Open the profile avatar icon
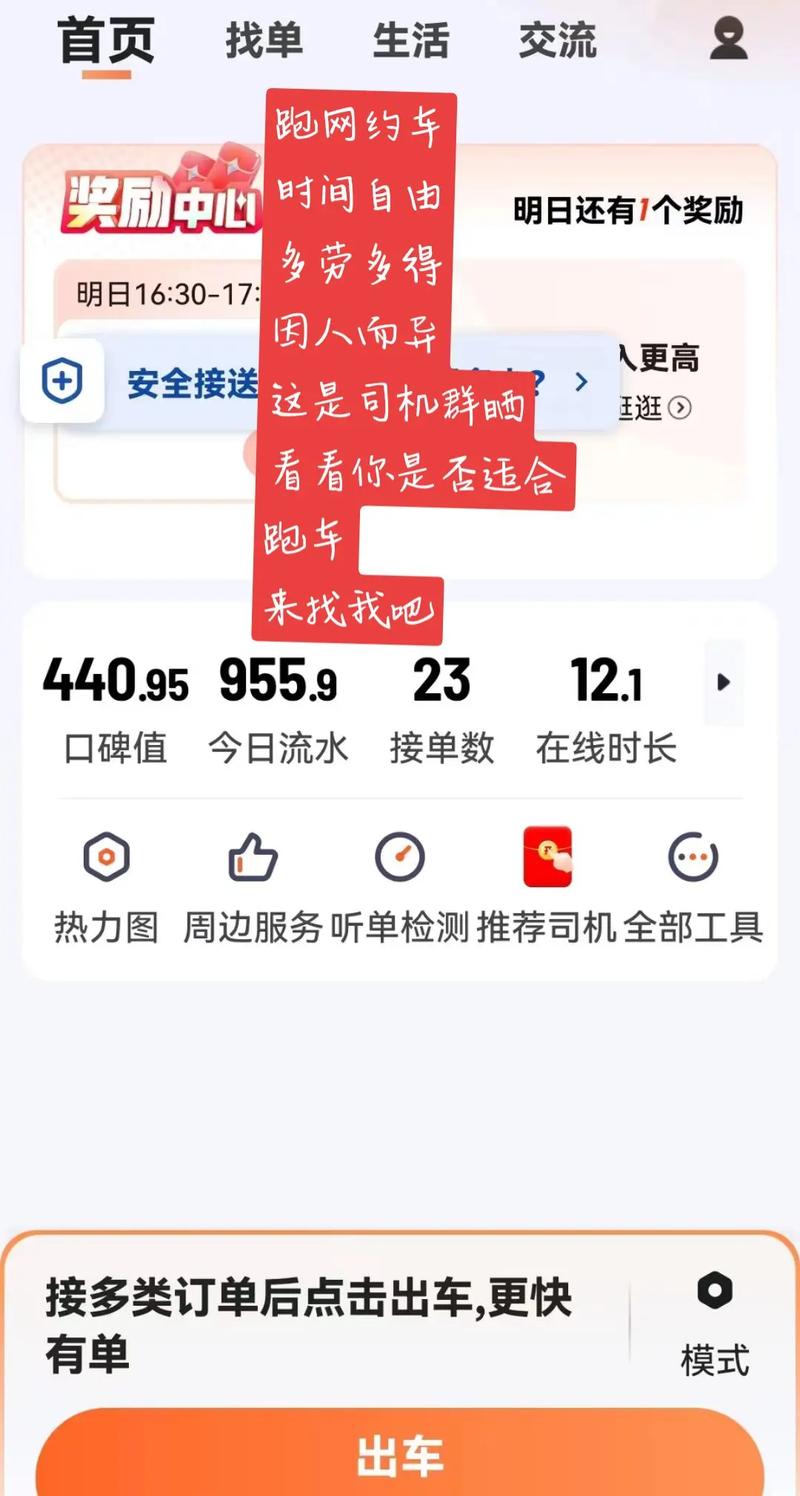Image resolution: width=800 pixels, height=1496 pixels. point(729,40)
